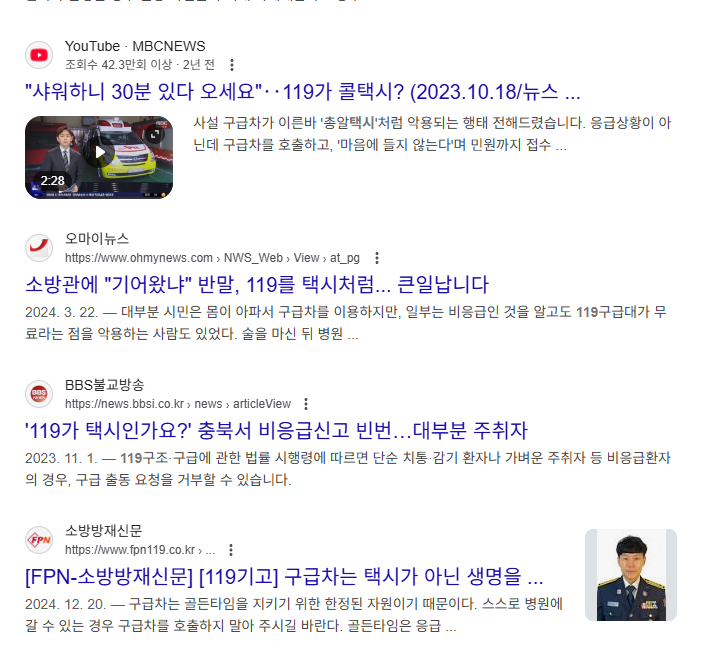Open options for the 오마이뉴스 result
The height and width of the screenshot is (668, 704).
[x=377, y=258]
